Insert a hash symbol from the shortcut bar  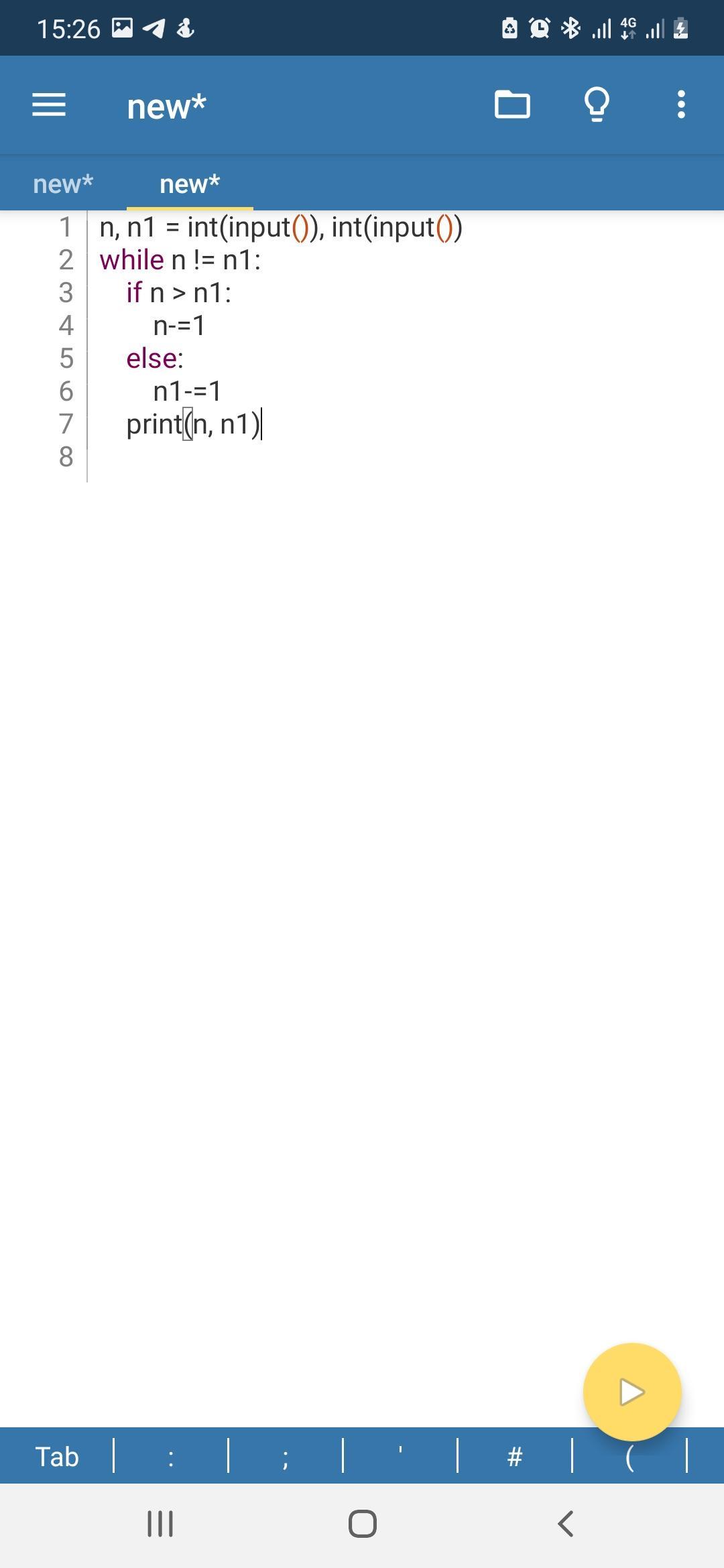point(515,1456)
